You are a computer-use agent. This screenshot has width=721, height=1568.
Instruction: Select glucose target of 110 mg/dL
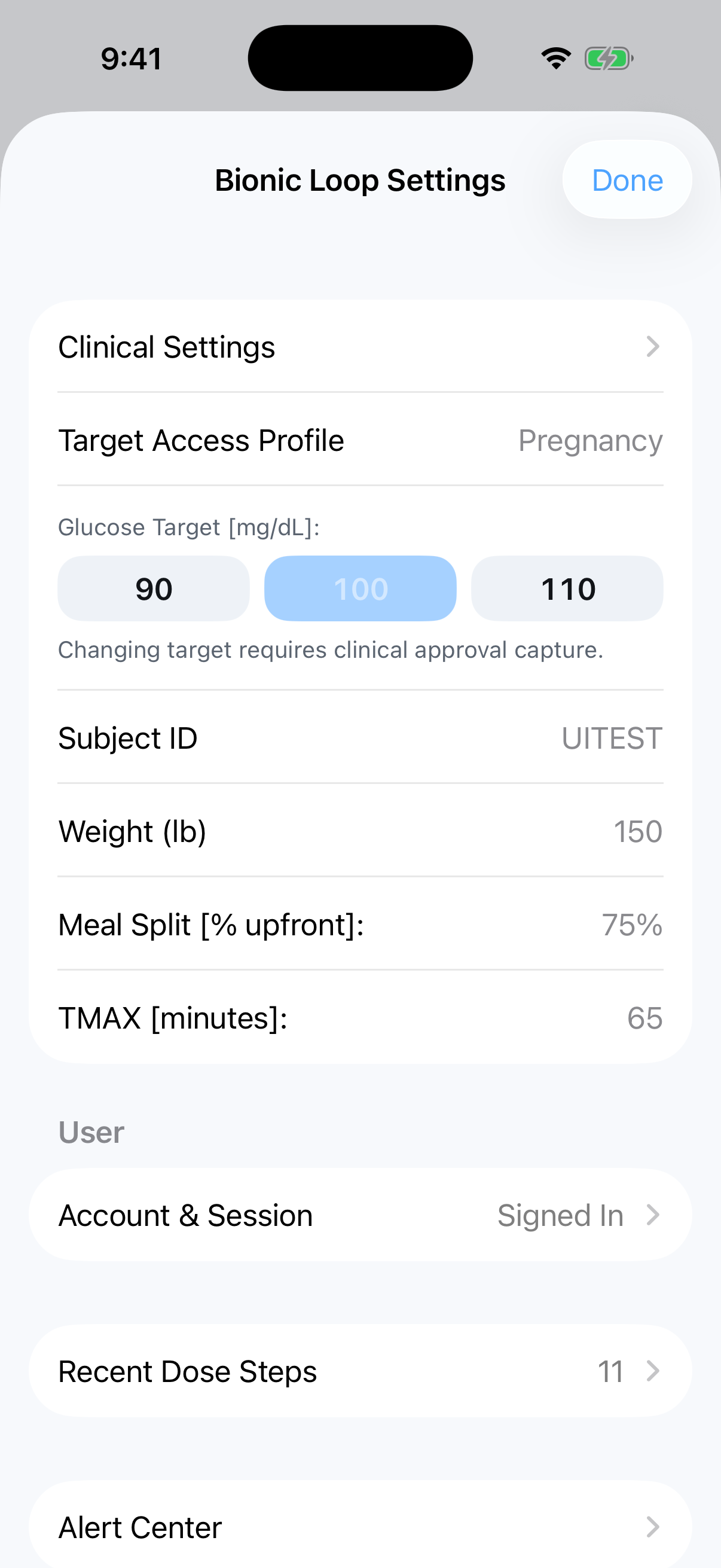click(x=566, y=588)
